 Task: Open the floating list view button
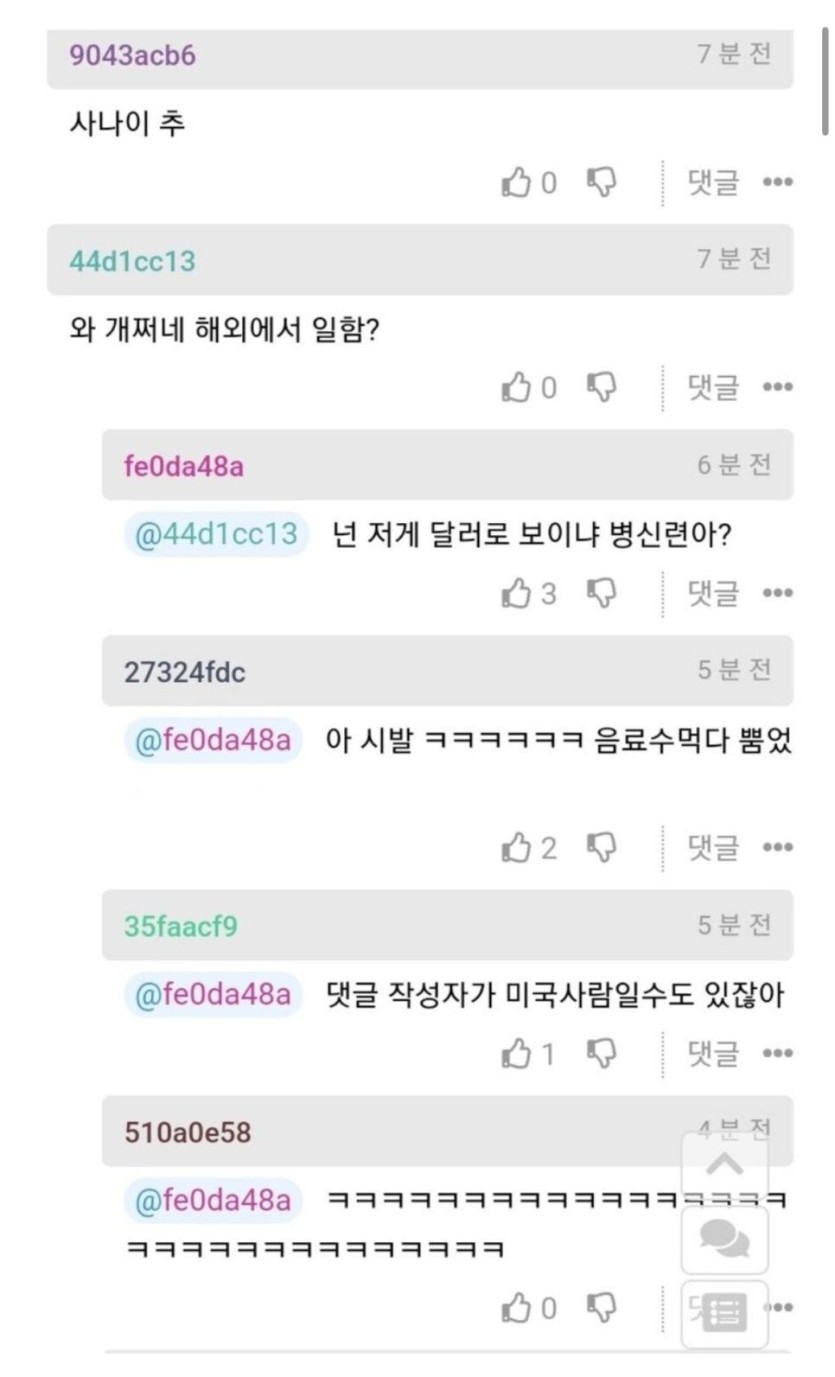pyautogui.click(x=725, y=1313)
